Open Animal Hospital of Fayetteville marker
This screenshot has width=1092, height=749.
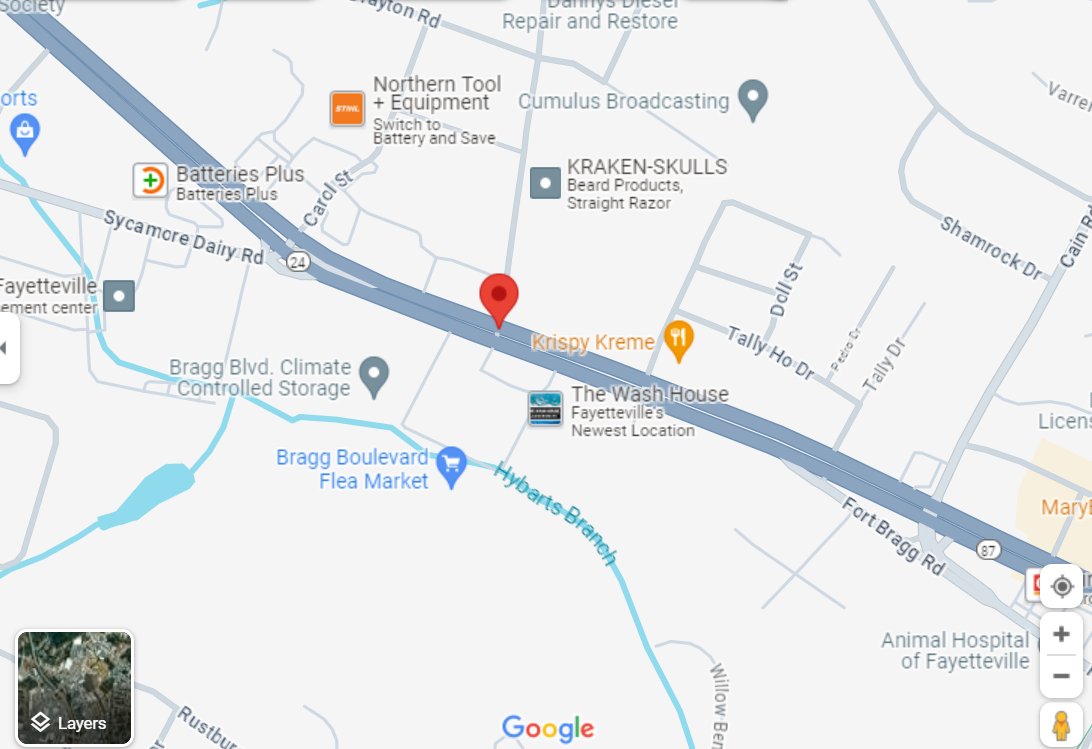click(954, 650)
